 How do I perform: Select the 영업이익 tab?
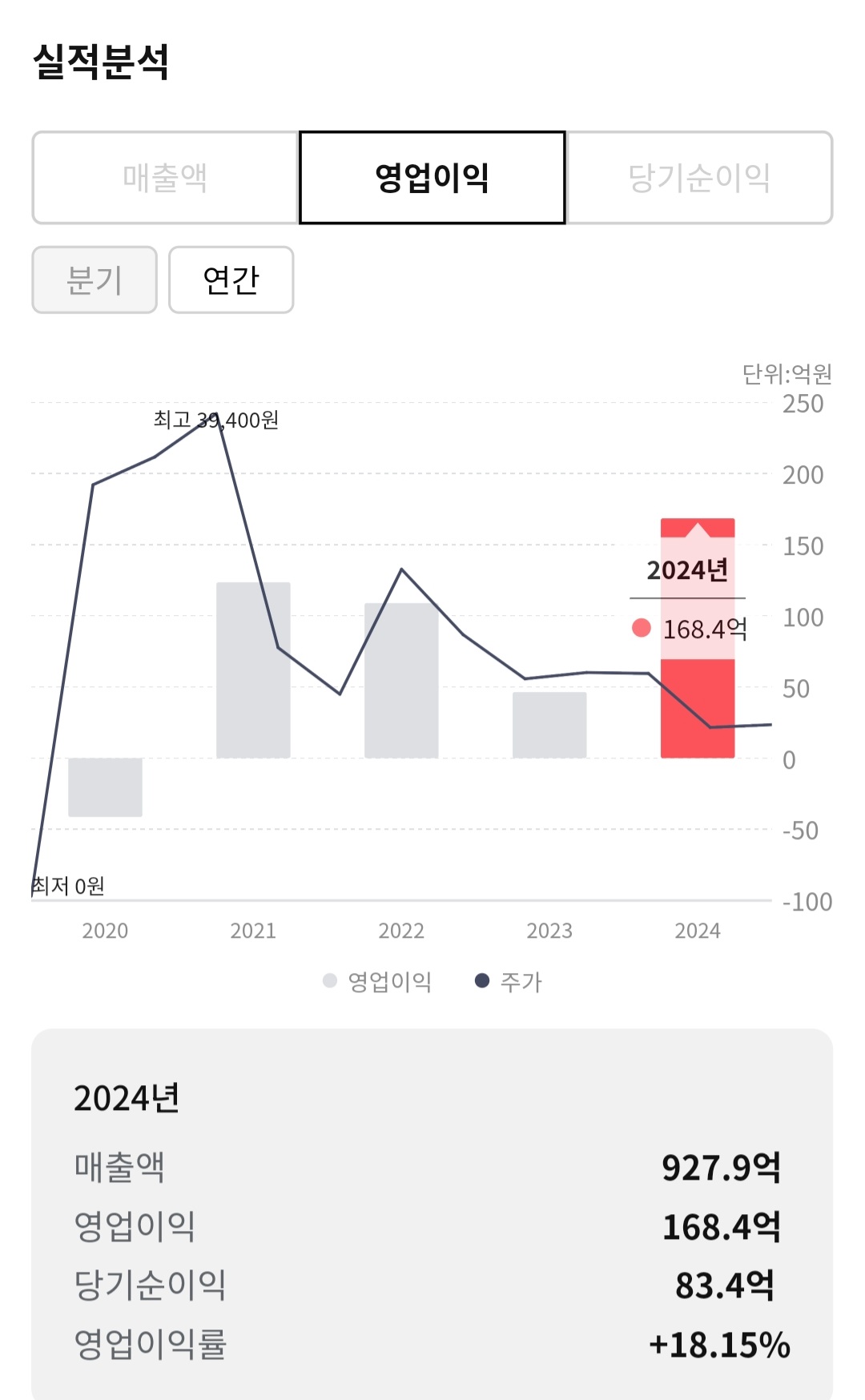[x=432, y=178]
